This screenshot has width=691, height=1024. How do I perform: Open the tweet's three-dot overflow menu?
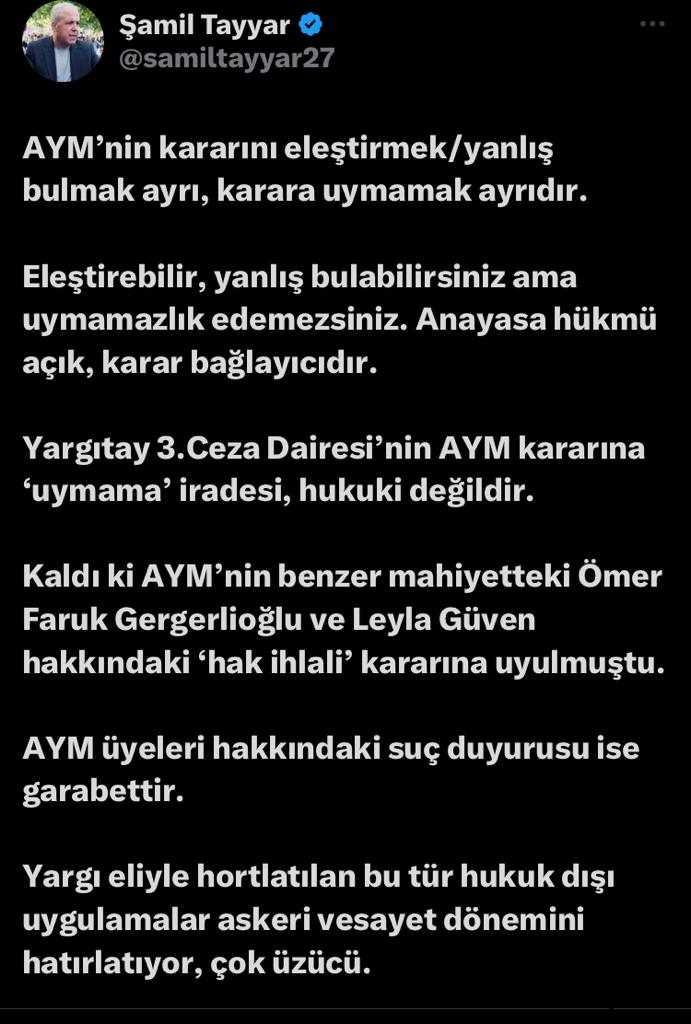pyautogui.click(x=652, y=24)
